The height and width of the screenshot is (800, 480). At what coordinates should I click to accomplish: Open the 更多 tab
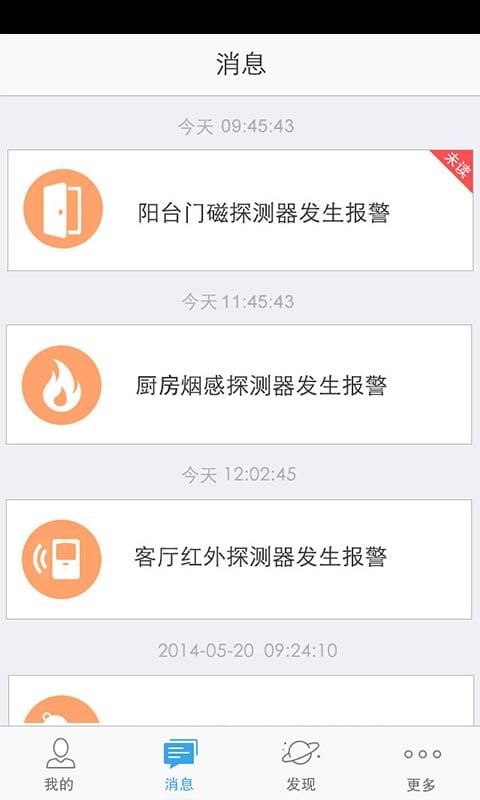420,764
